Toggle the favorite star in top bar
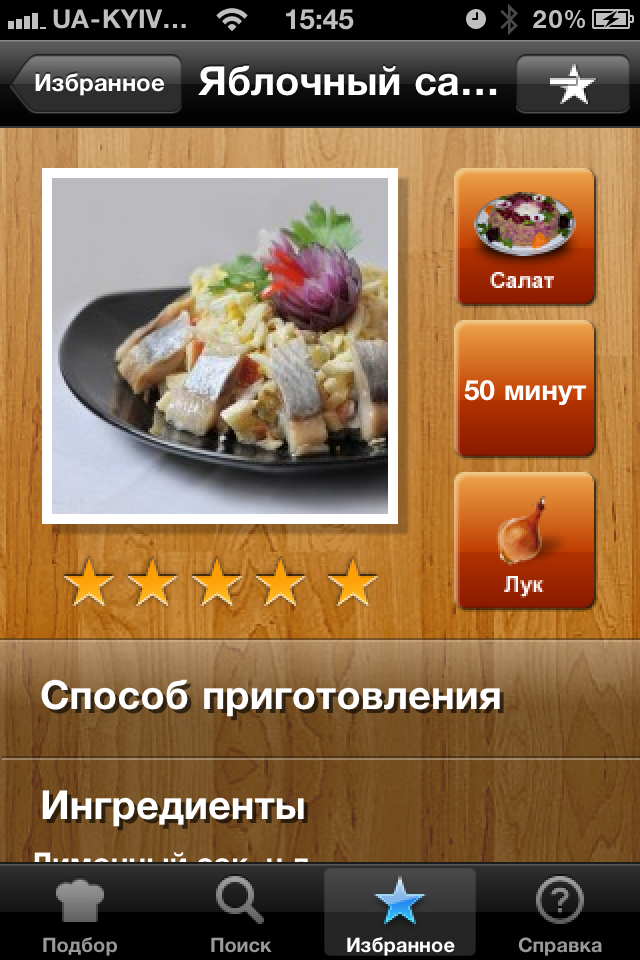This screenshot has height=960, width=640. [572, 85]
